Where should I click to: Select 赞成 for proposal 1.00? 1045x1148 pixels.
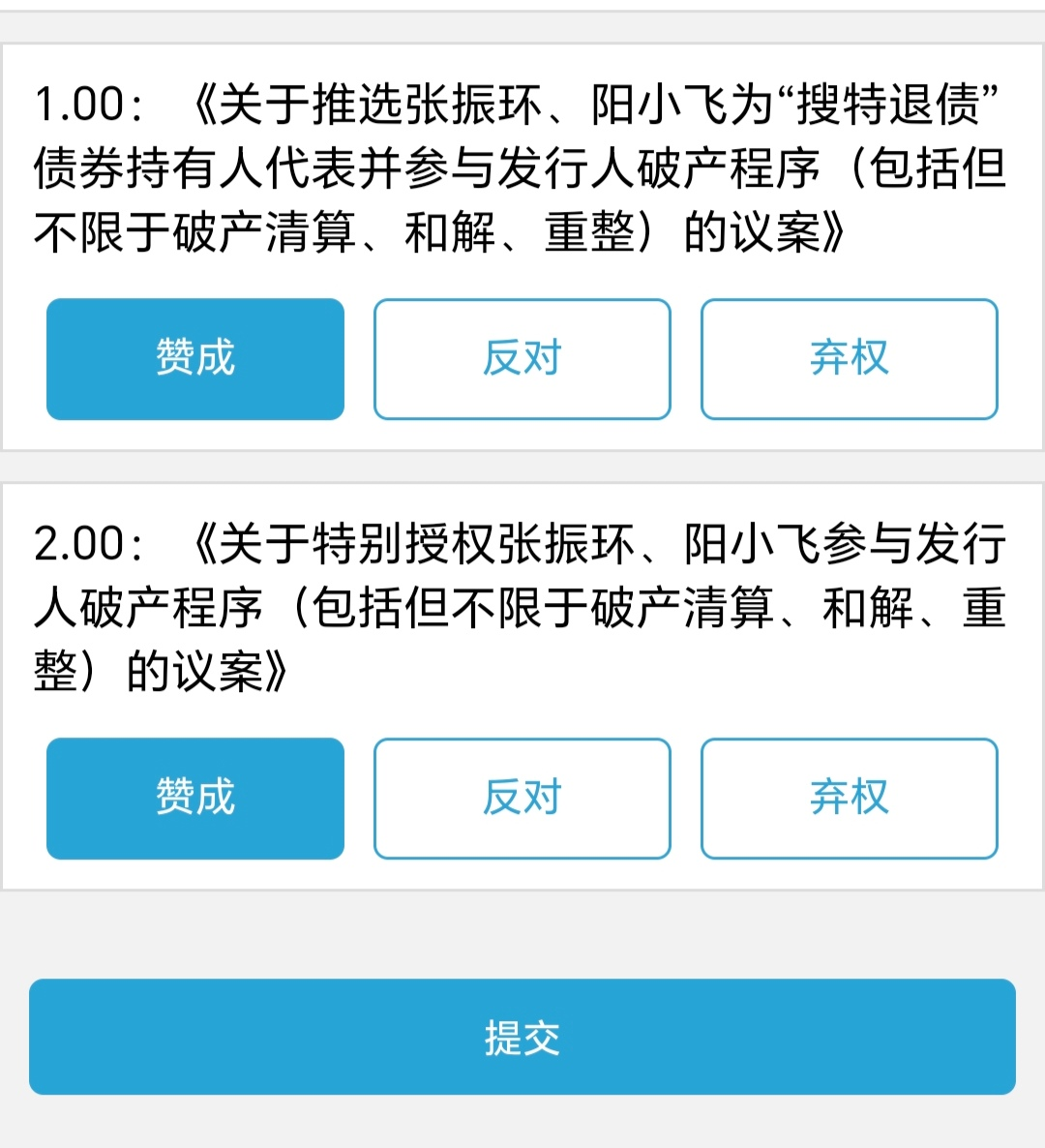tap(195, 359)
